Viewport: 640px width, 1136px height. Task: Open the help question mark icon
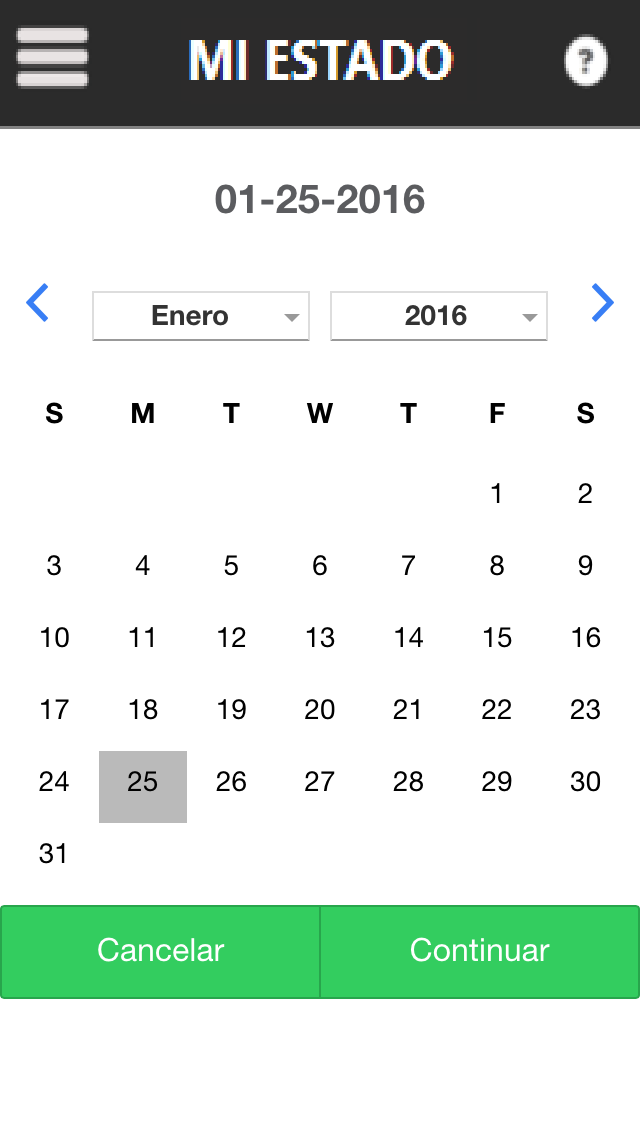click(x=585, y=61)
